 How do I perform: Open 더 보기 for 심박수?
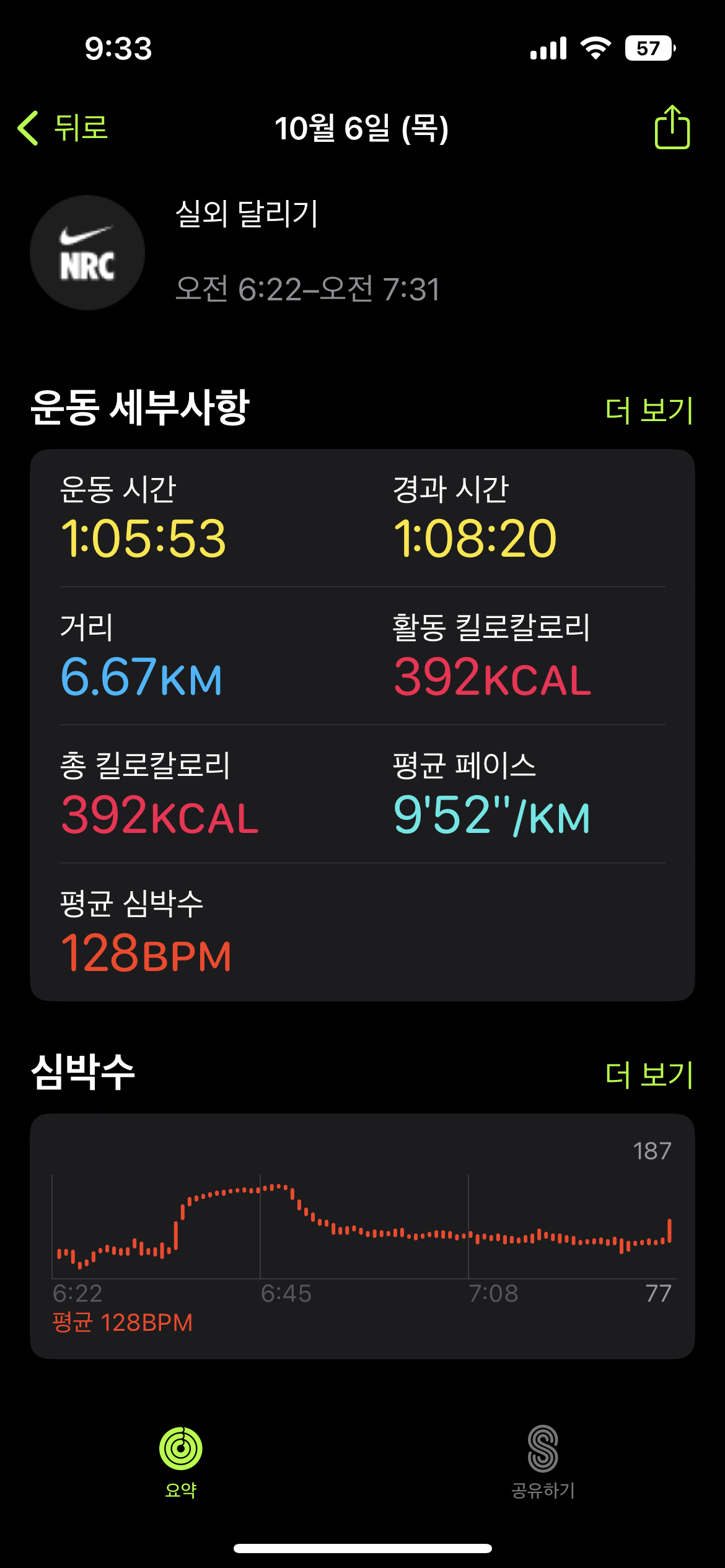point(649,1074)
